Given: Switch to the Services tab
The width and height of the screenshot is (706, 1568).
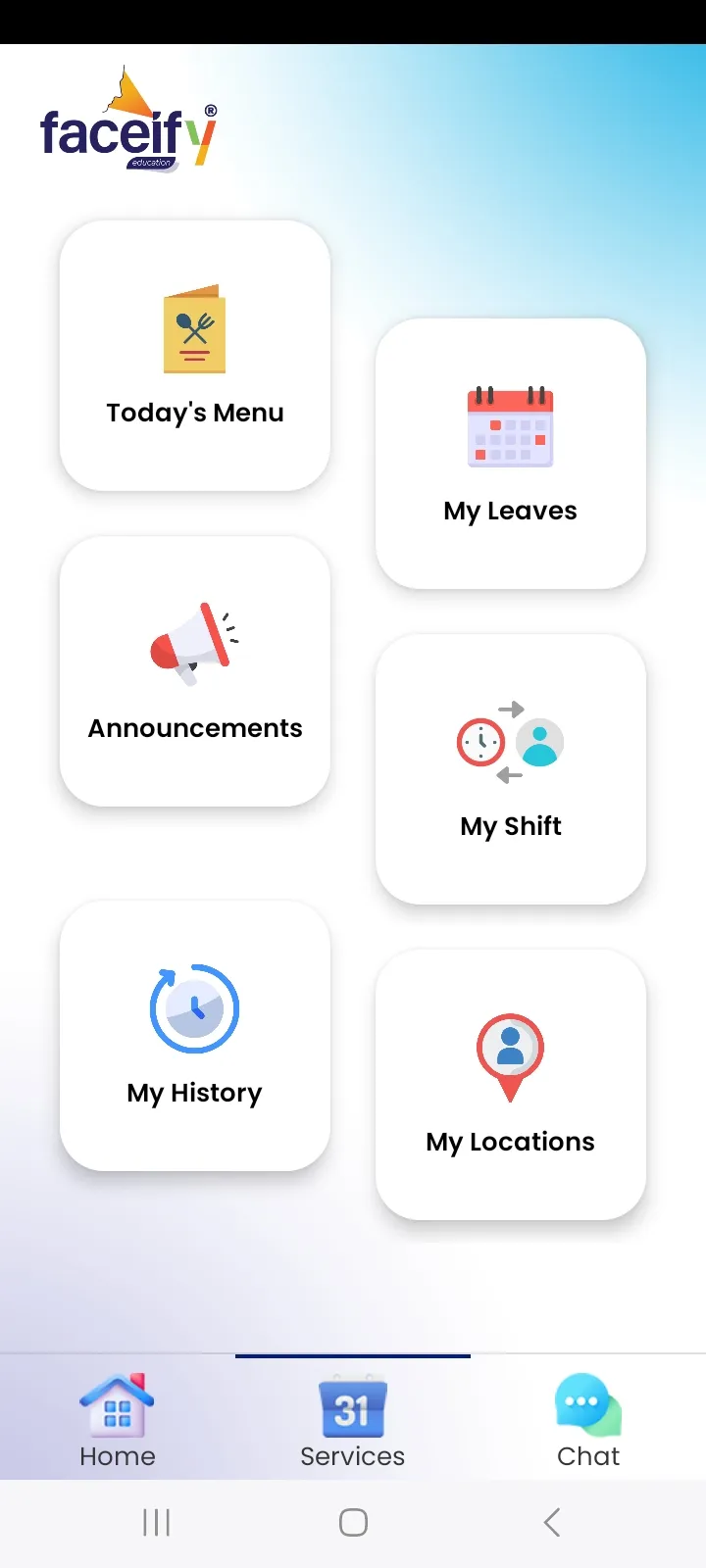Looking at the screenshot, I should tap(352, 1421).
